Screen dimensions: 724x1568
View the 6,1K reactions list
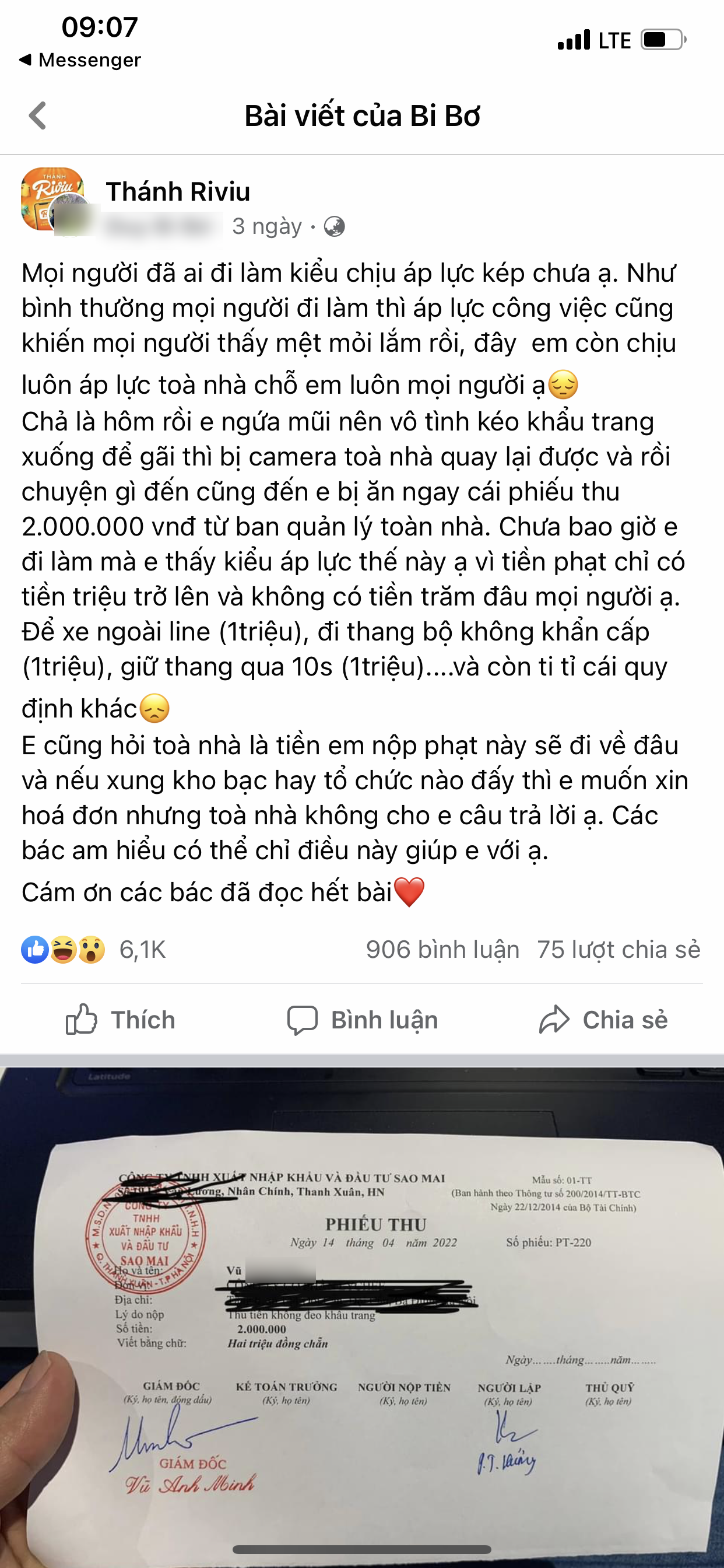[x=94, y=950]
